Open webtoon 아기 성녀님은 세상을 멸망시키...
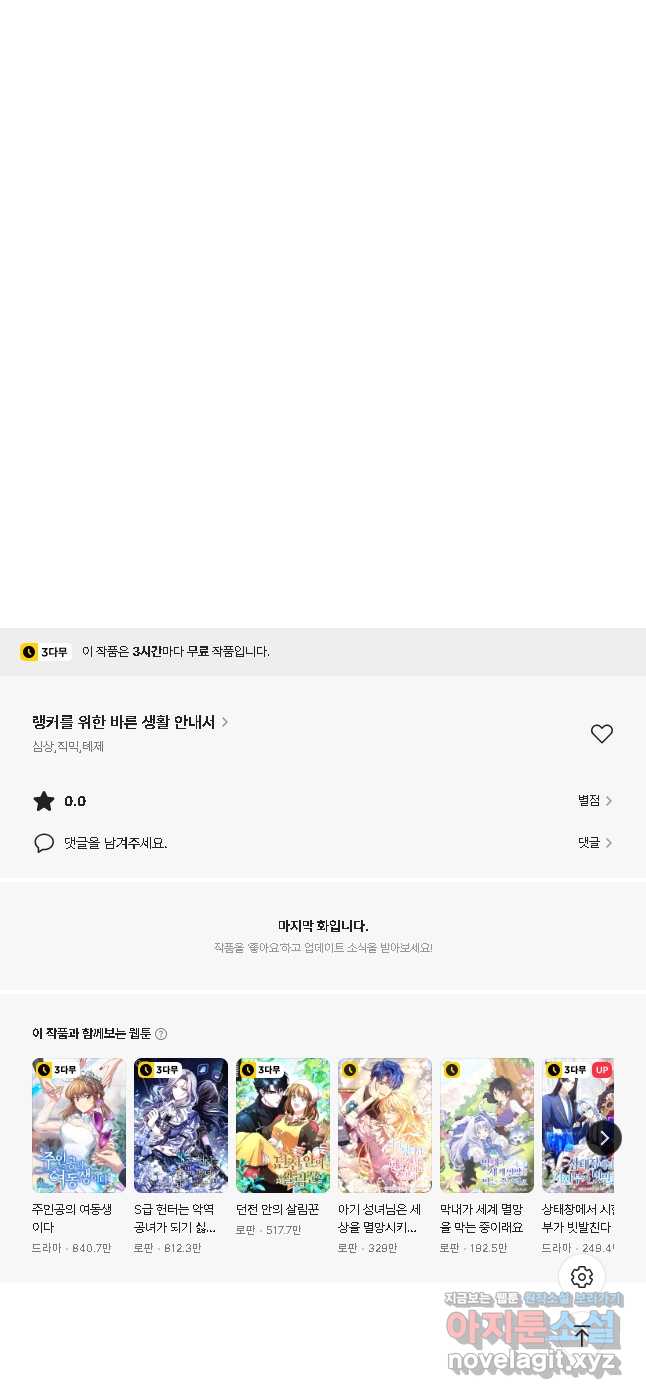 pyautogui.click(x=385, y=1156)
